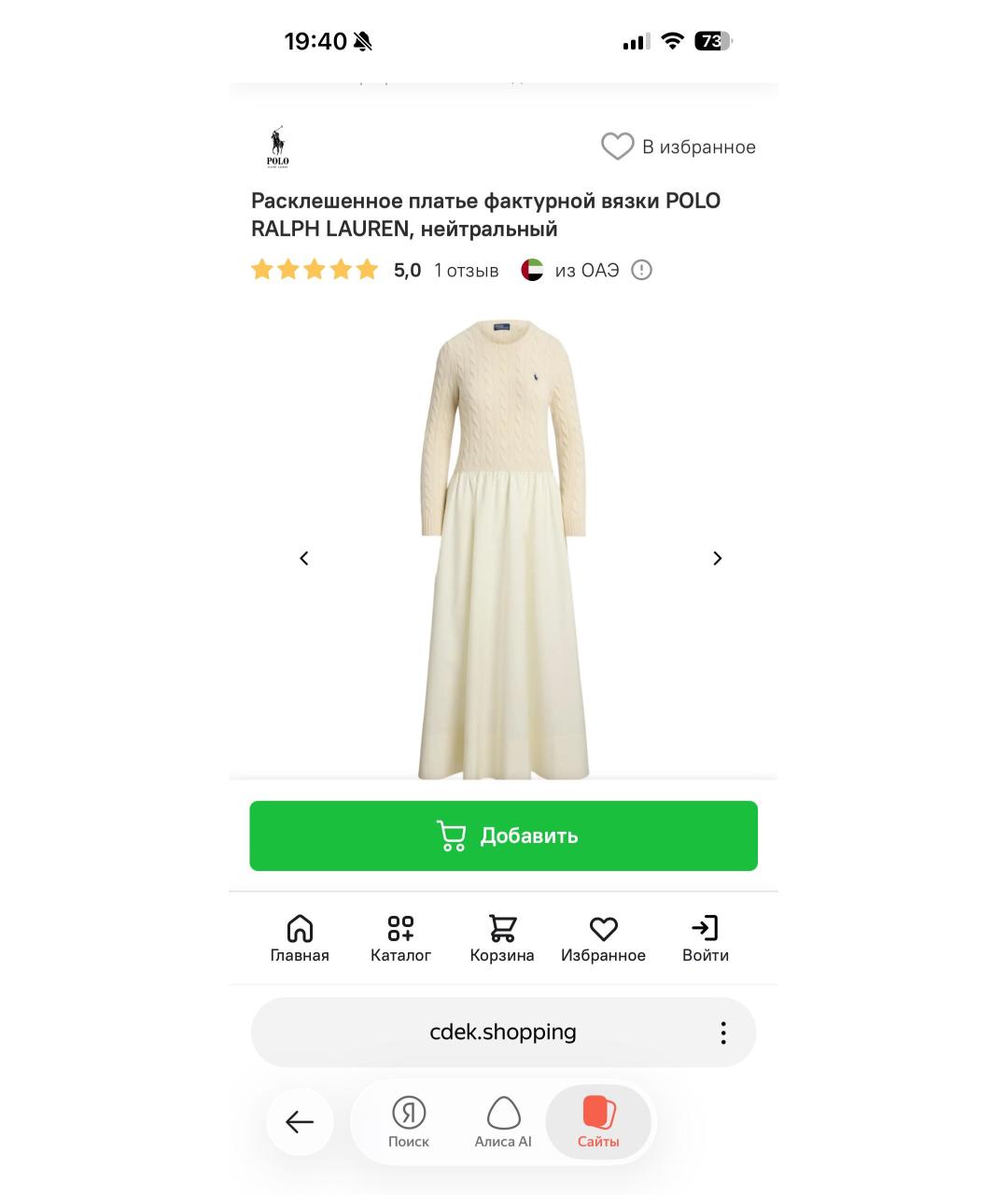Go back with the browser arrow
Viewport: 1008px width, 1195px height.
click(300, 1121)
